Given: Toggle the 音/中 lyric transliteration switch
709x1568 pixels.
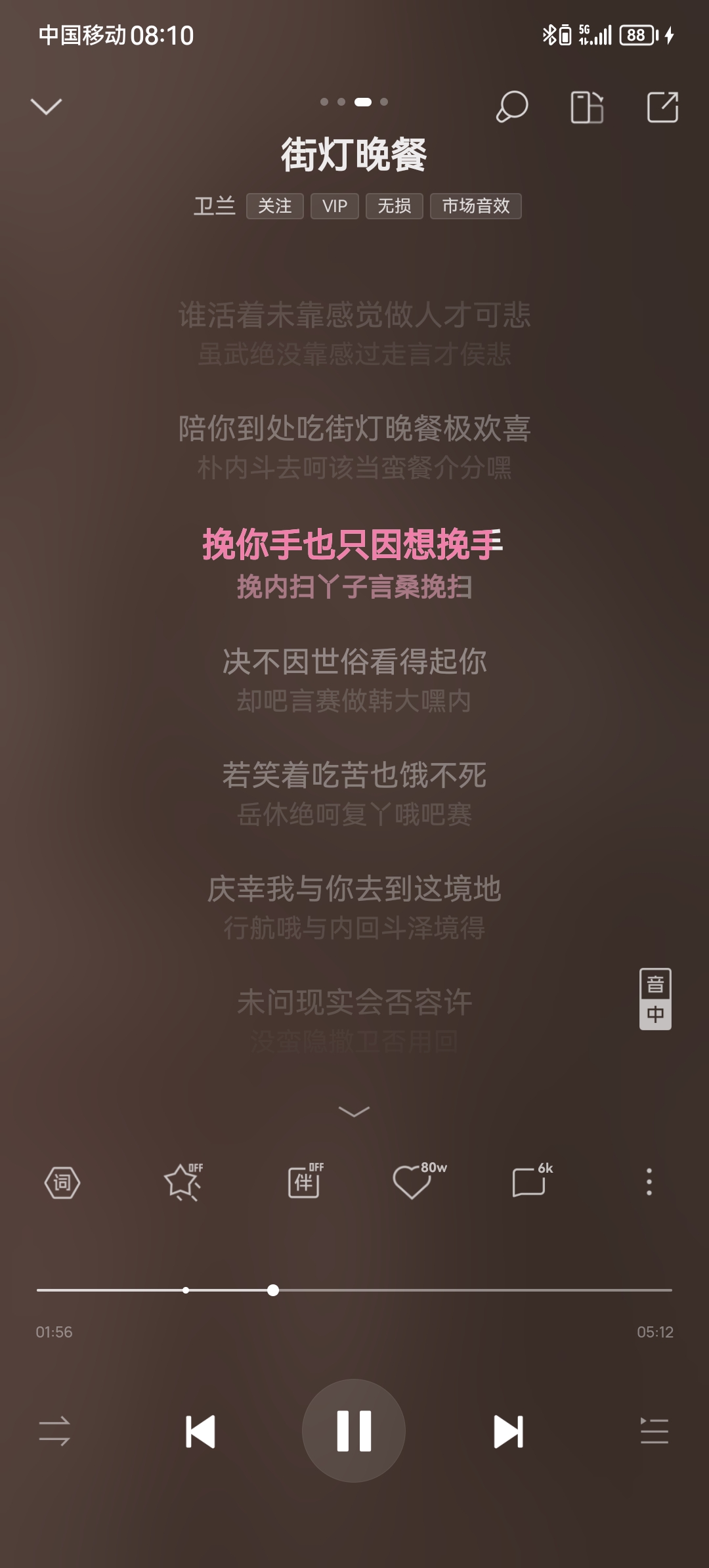Looking at the screenshot, I should click(655, 999).
